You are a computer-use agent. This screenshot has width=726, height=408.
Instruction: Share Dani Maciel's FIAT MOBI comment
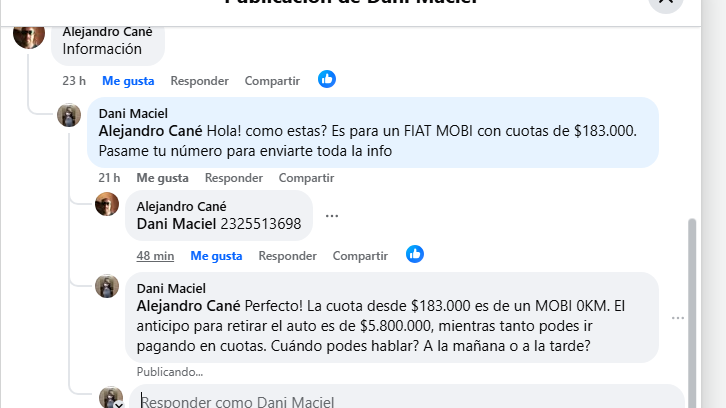click(306, 178)
